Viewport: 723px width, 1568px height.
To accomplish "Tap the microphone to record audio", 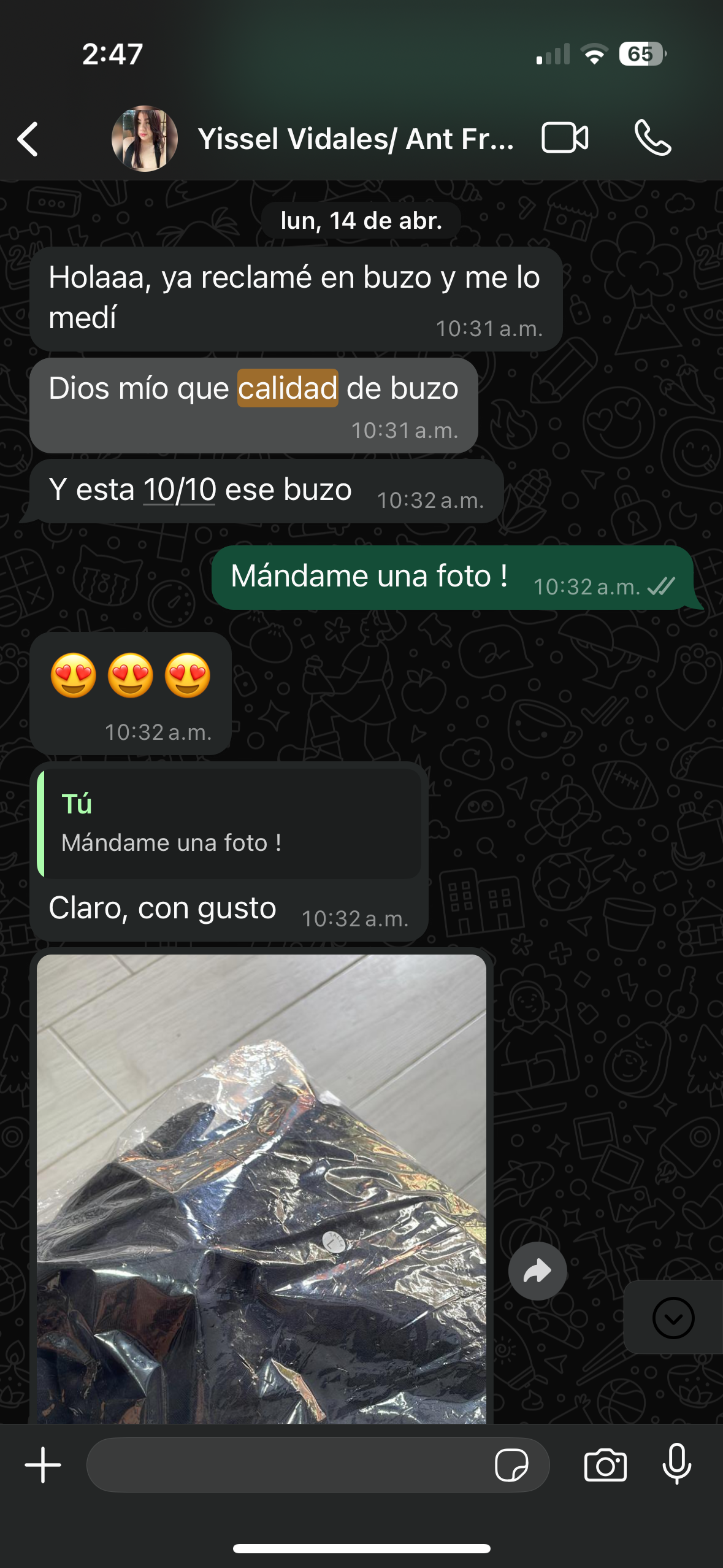I will tap(677, 1465).
